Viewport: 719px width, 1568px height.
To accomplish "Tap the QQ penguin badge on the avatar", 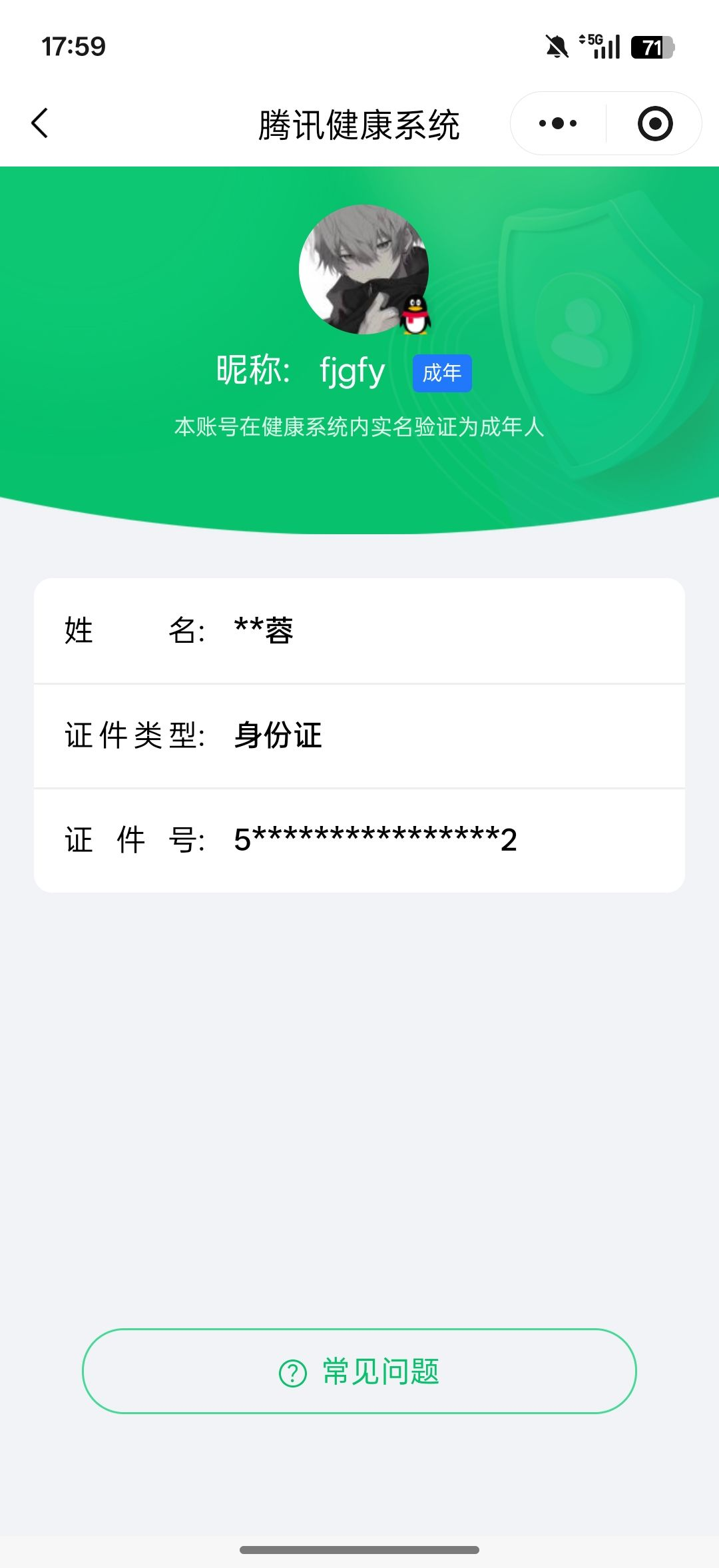I will pyautogui.click(x=414, y=316).
